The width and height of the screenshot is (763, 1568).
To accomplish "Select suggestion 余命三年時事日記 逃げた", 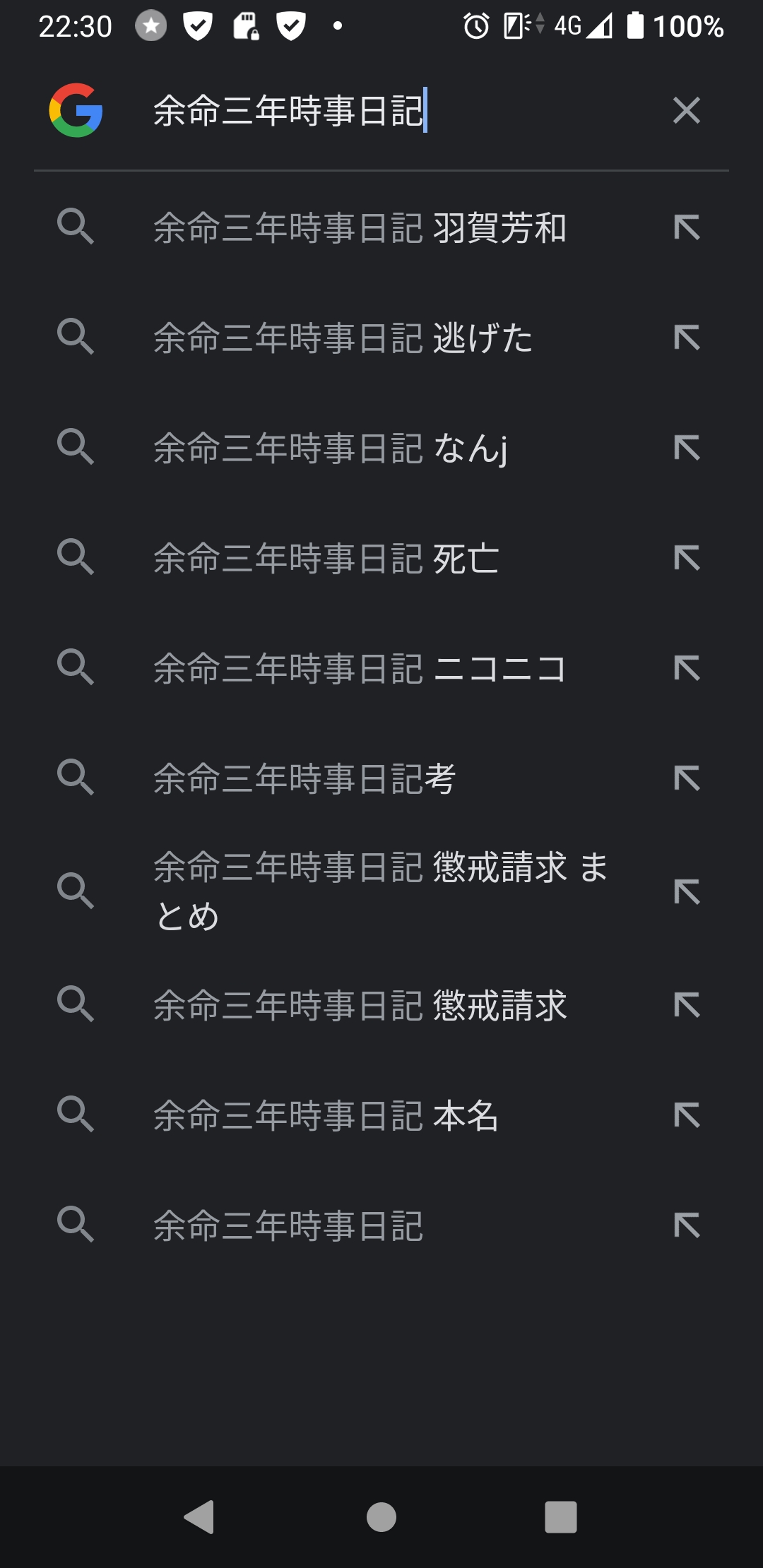I will point(381,338).
